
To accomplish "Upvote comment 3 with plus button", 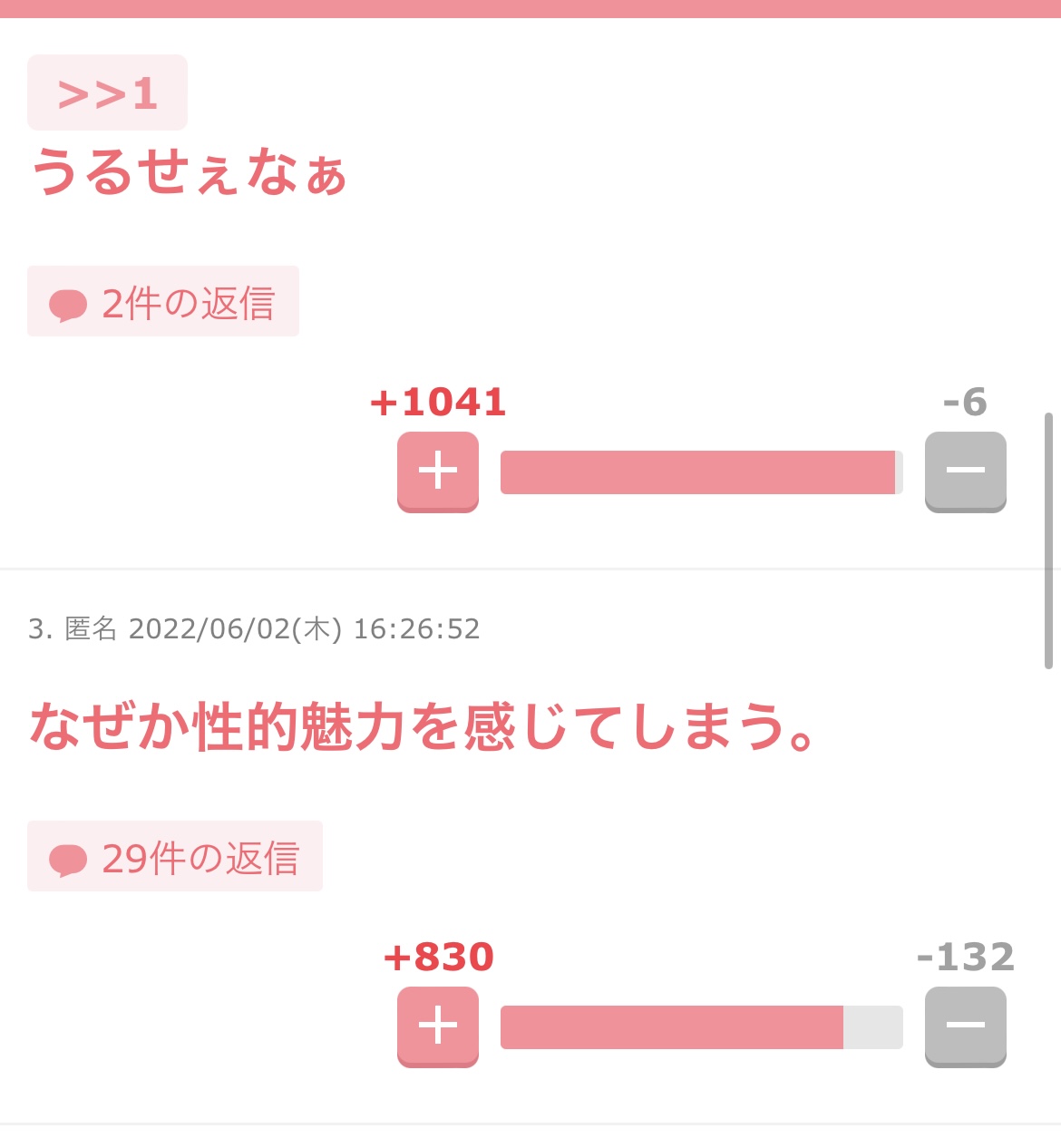I will (x=437, y=1026).
